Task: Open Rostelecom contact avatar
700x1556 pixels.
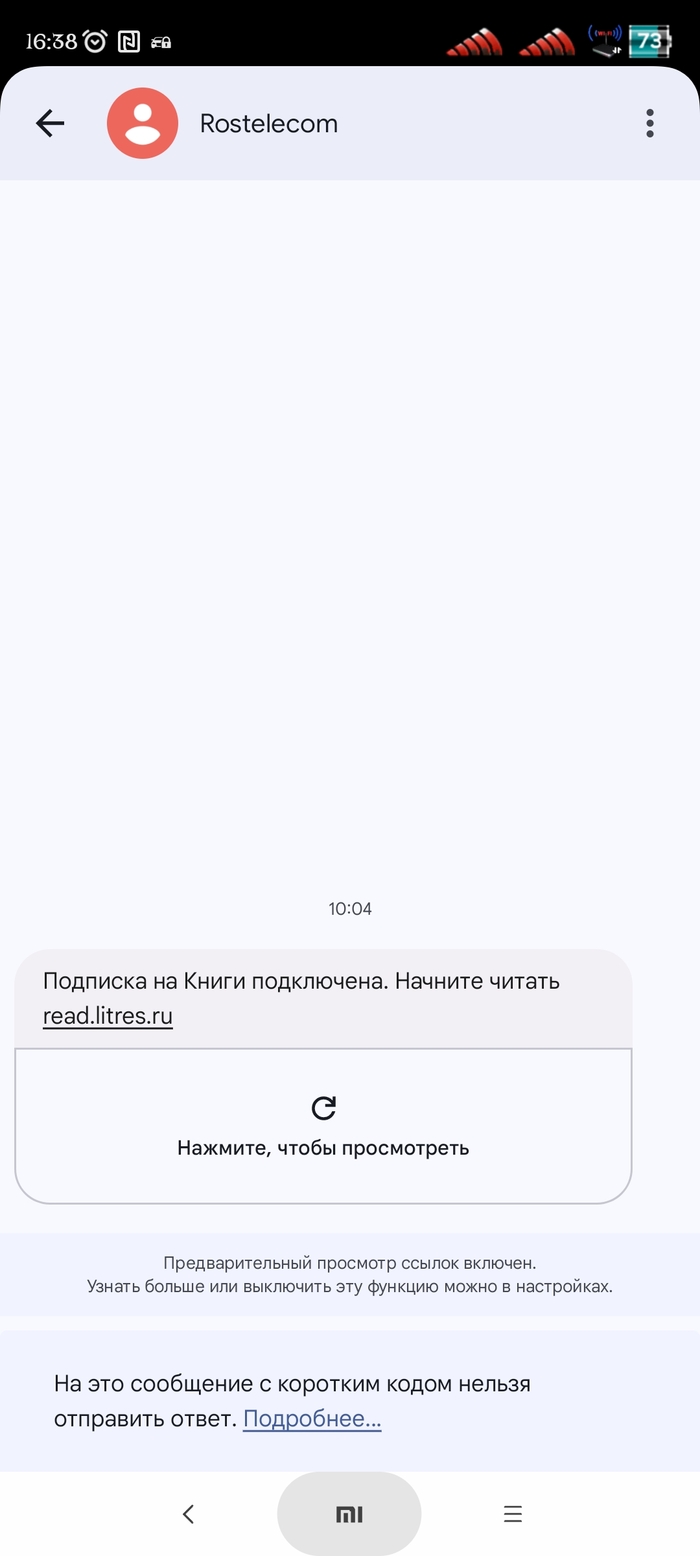Action: point(143,123)
